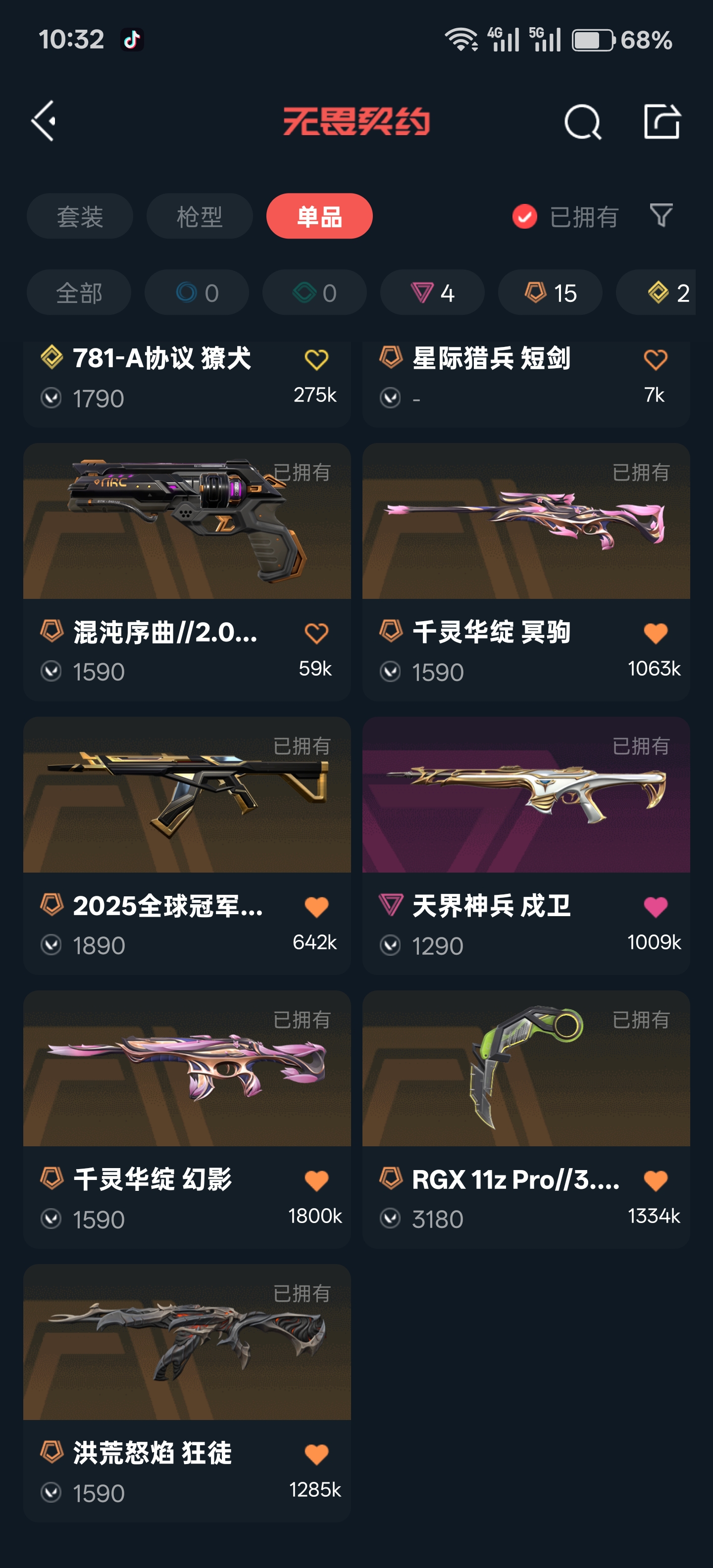Open the RGX 11z Pro knife card
The width and height of the screenshot is (713, 1568).
click(x=526, y=1120)
